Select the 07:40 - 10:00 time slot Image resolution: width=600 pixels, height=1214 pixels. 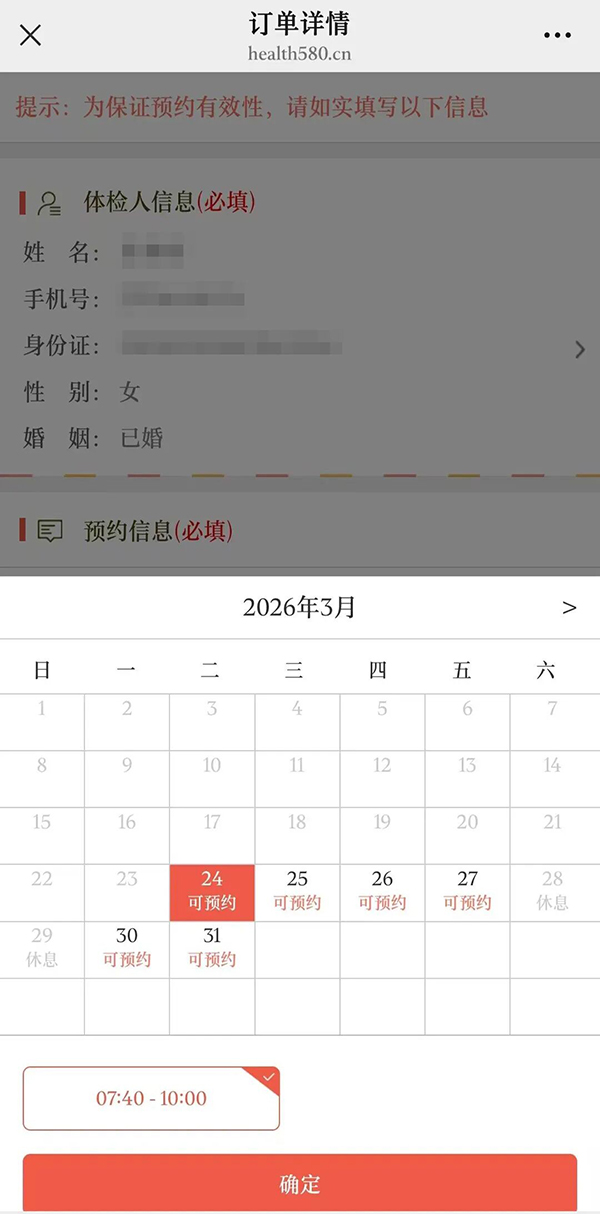tap(151, 1098)
